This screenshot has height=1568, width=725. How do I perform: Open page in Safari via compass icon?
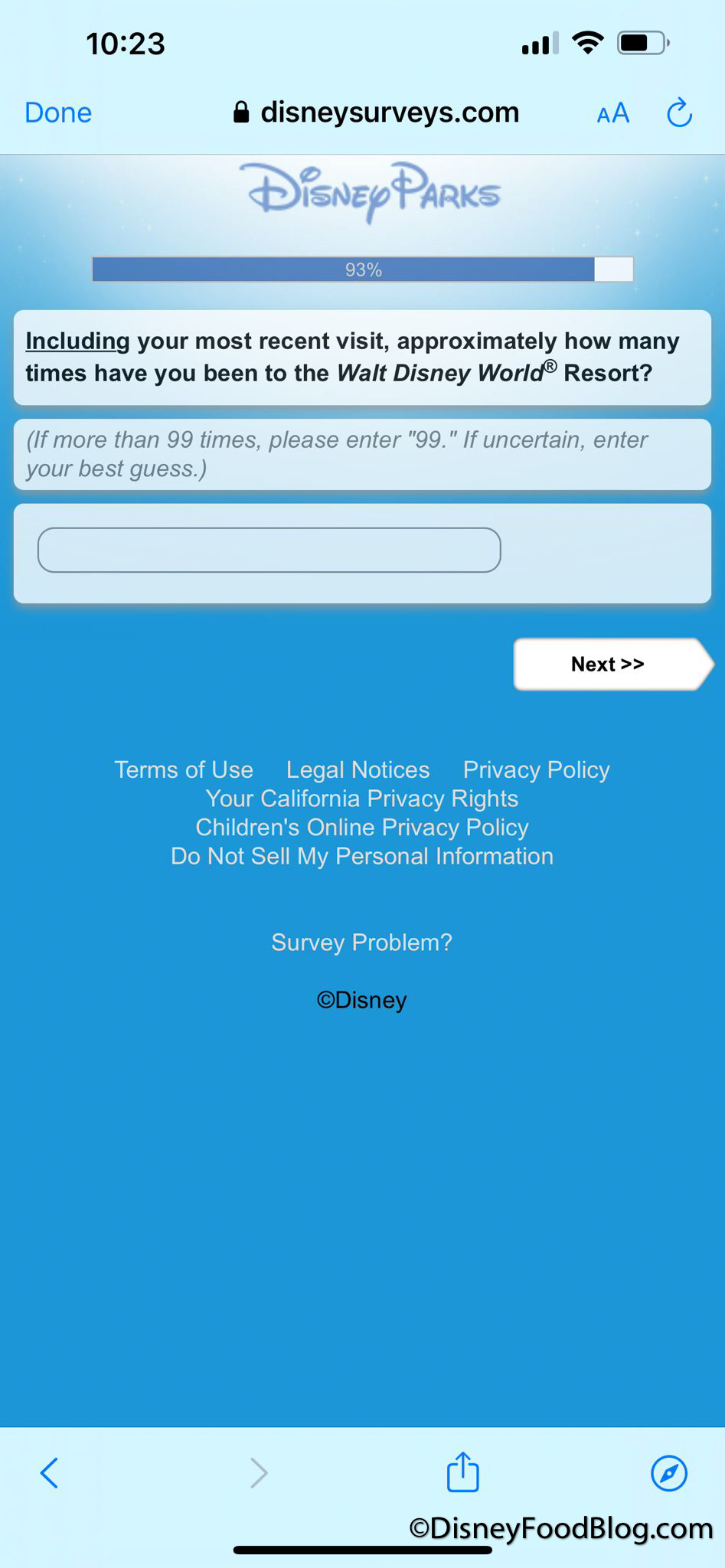pos(668,1472)
